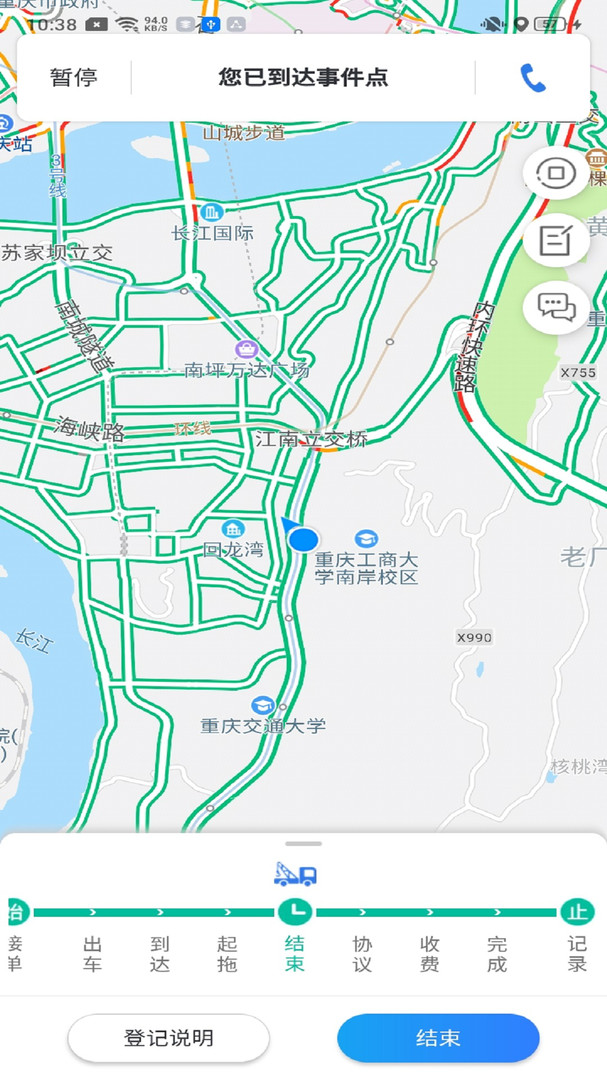Open the camera capture icon

[556, 174]
